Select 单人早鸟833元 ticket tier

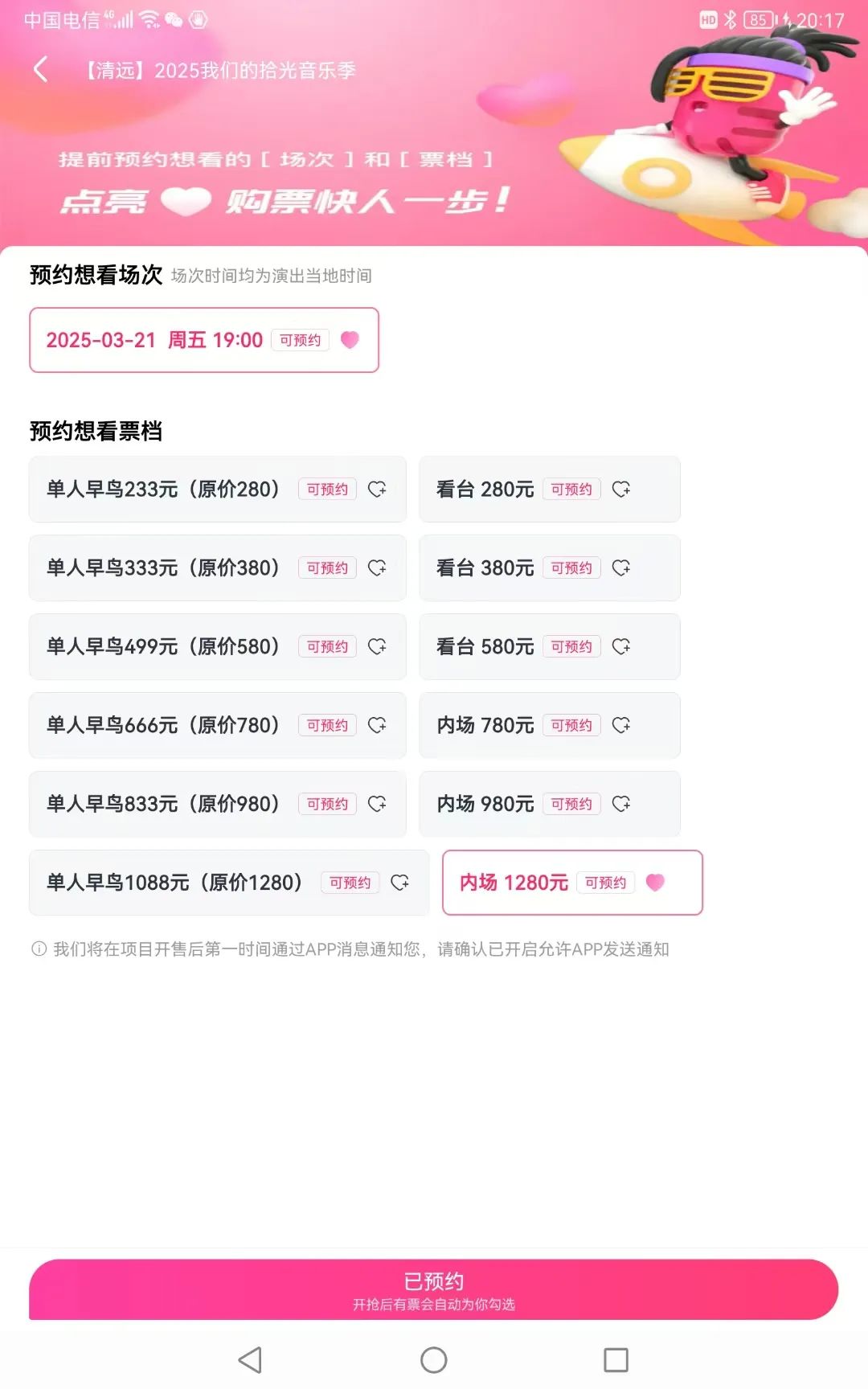[x=218, y=805]
